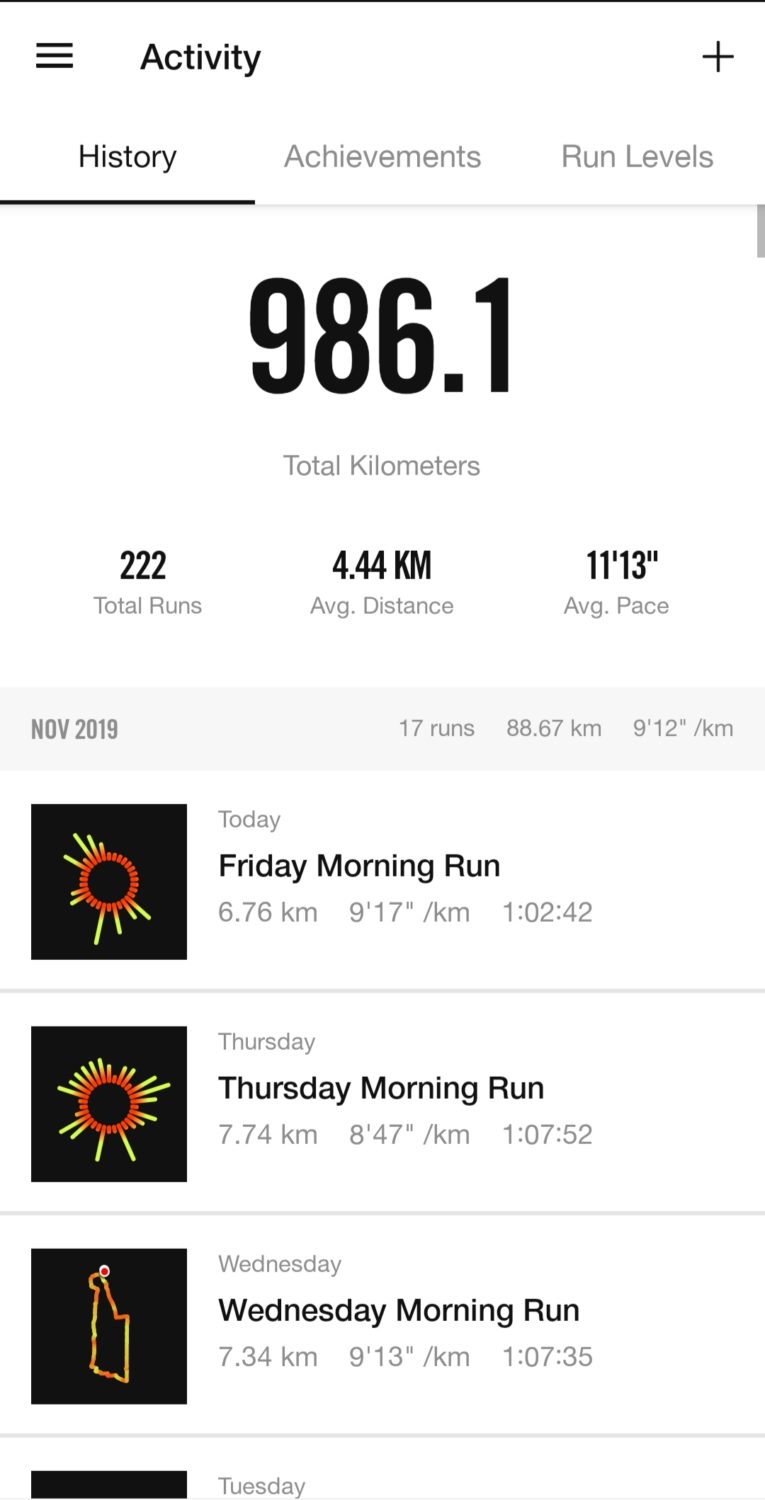Screen dimensions: 765x1500
Task: Open the Thursday Morning Run entry
Action: (x=382, y=1103)
